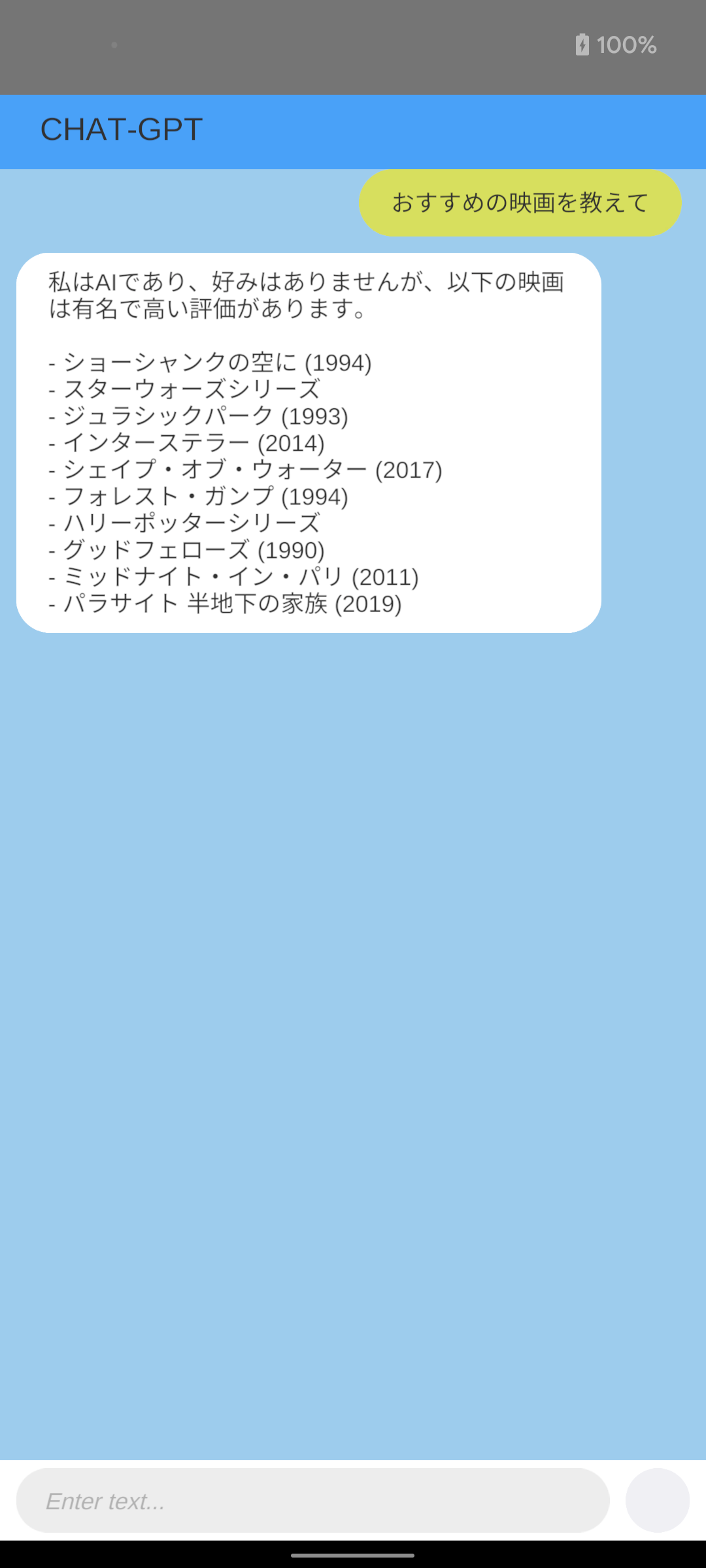The image size is (706, 1568).
Task: Select the CHAT-GPT title text
Action: 122,129
